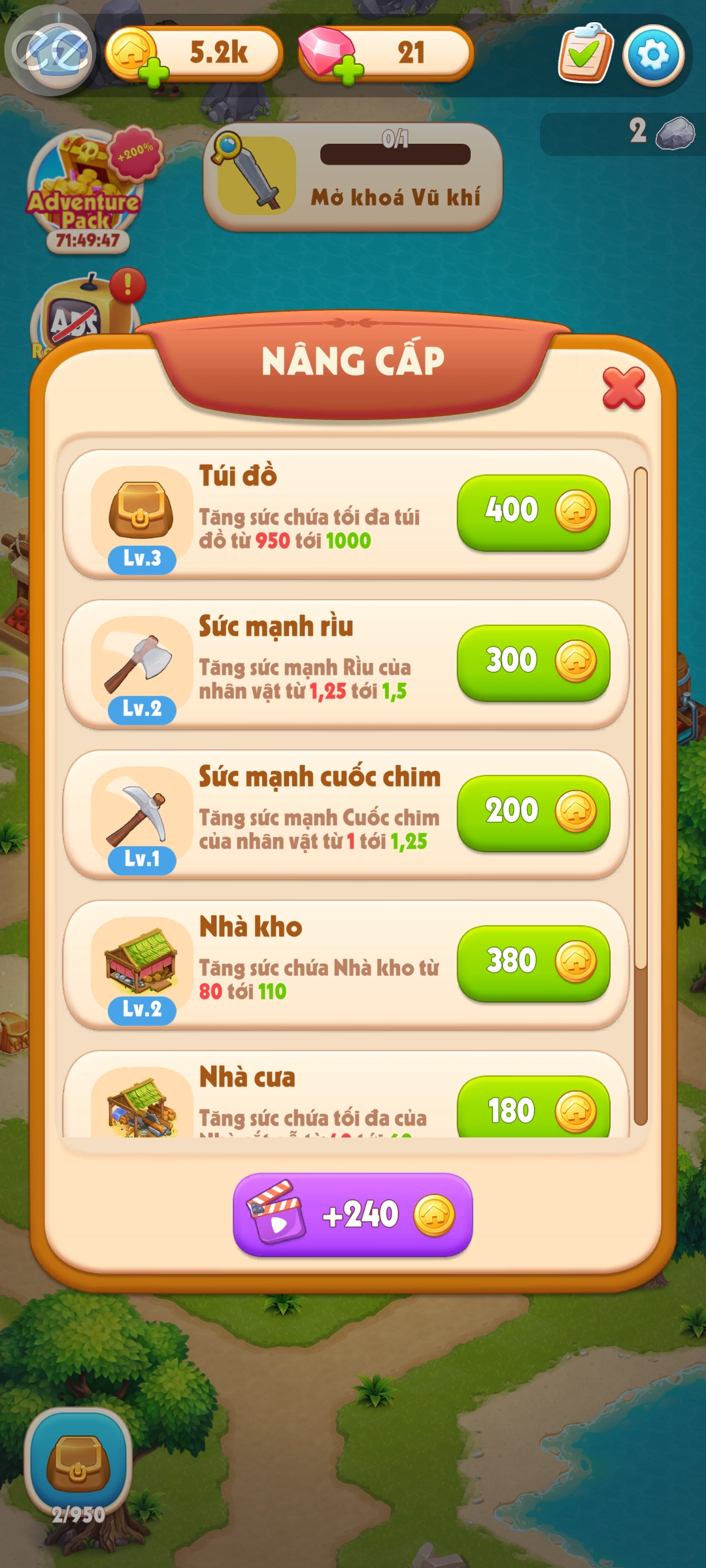Open the Mở khoá Vũ khí quest
This screenshot has height=1568, width=706.
(x=352, y=176)
